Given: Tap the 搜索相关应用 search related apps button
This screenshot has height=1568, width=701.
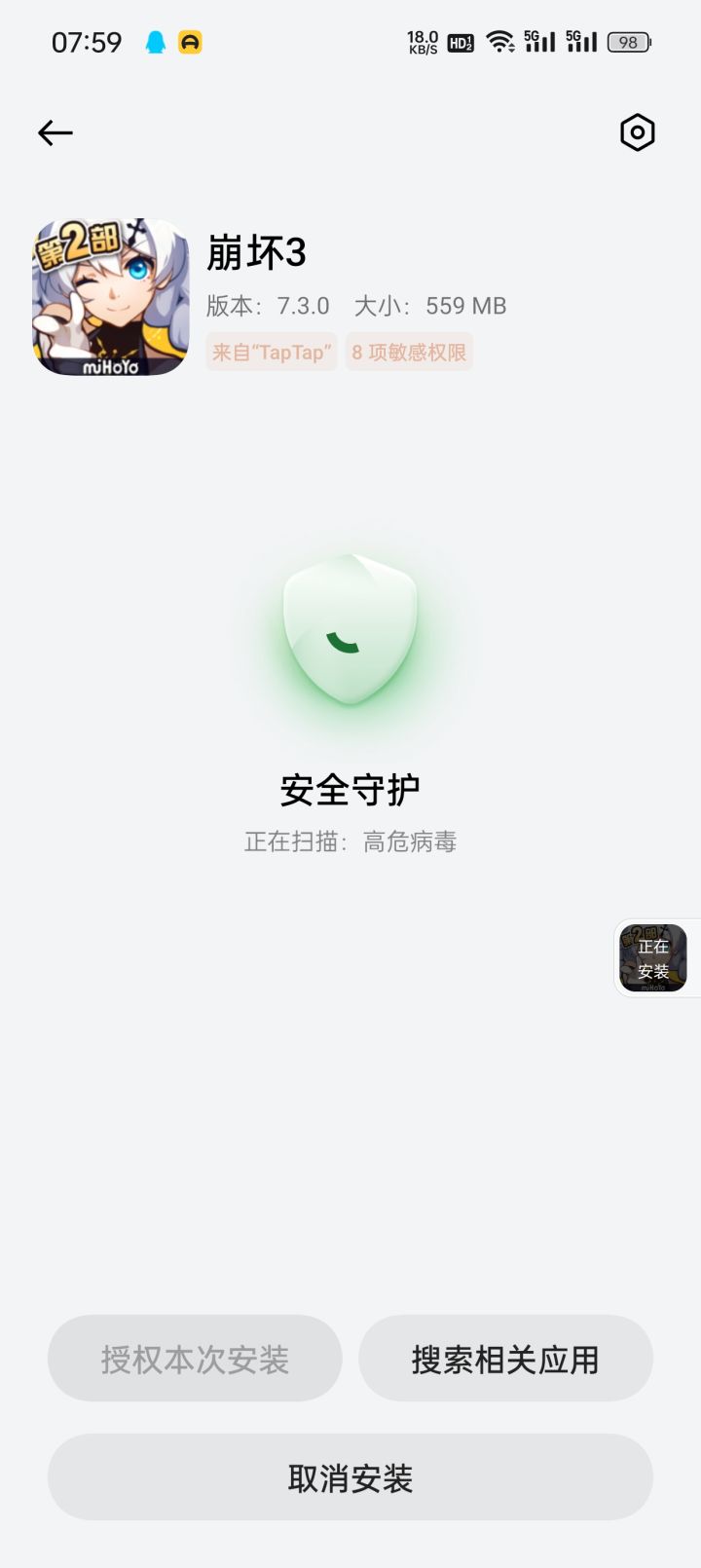Looking at the screenshot, I should (506, 1358).
